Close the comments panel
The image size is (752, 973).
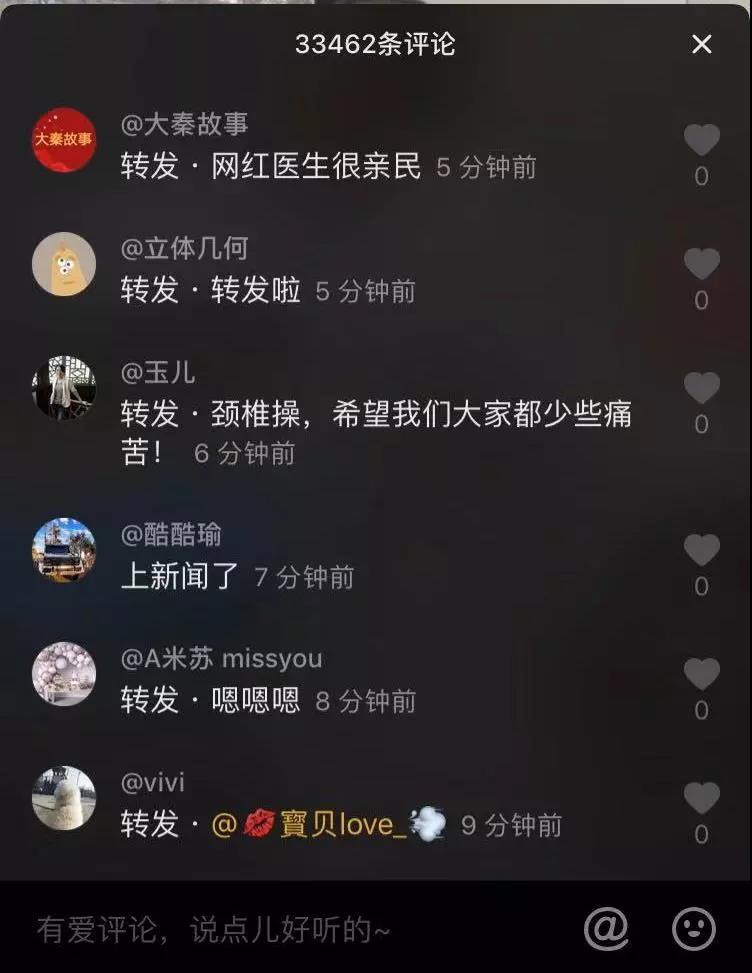click(x=702, y=44)
